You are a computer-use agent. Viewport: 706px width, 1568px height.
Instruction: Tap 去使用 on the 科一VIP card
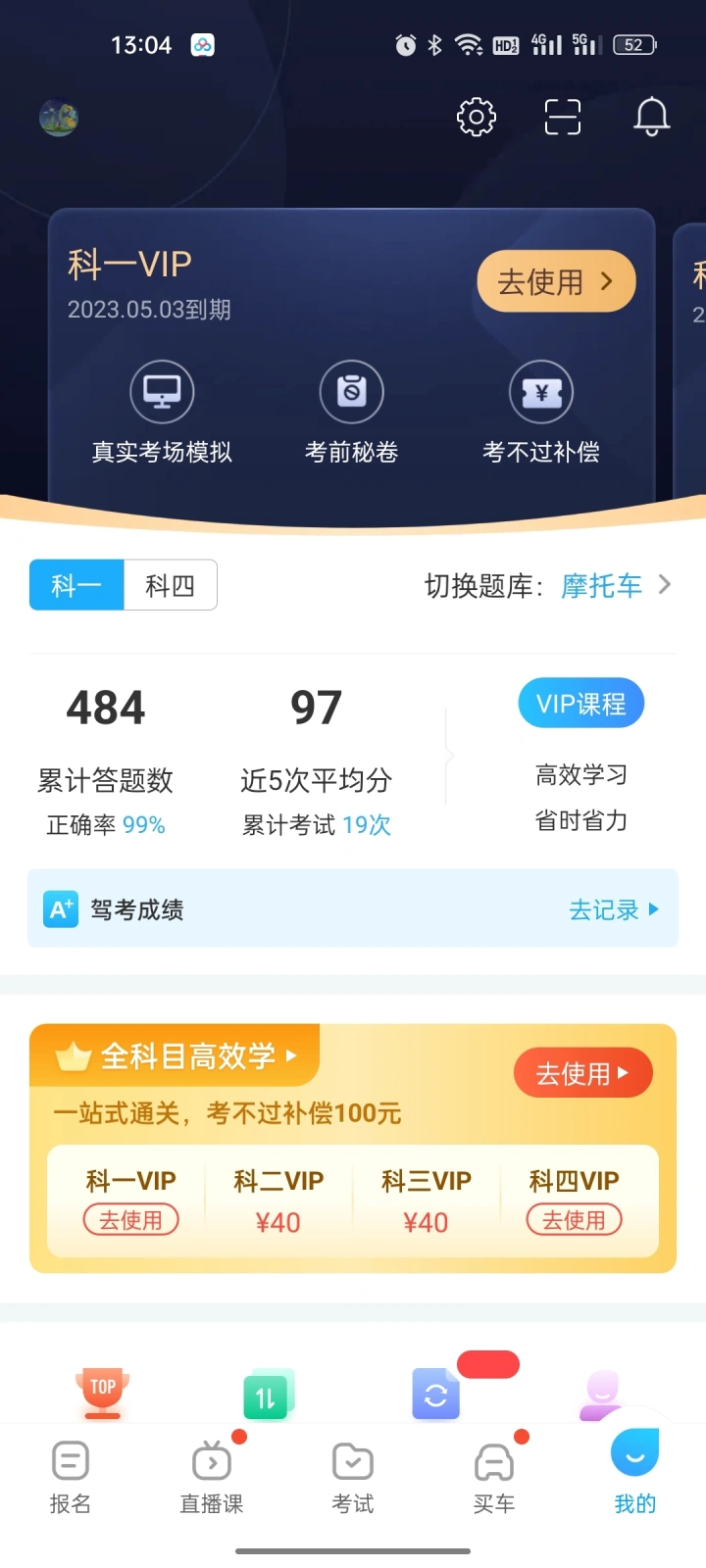point(556,282)
